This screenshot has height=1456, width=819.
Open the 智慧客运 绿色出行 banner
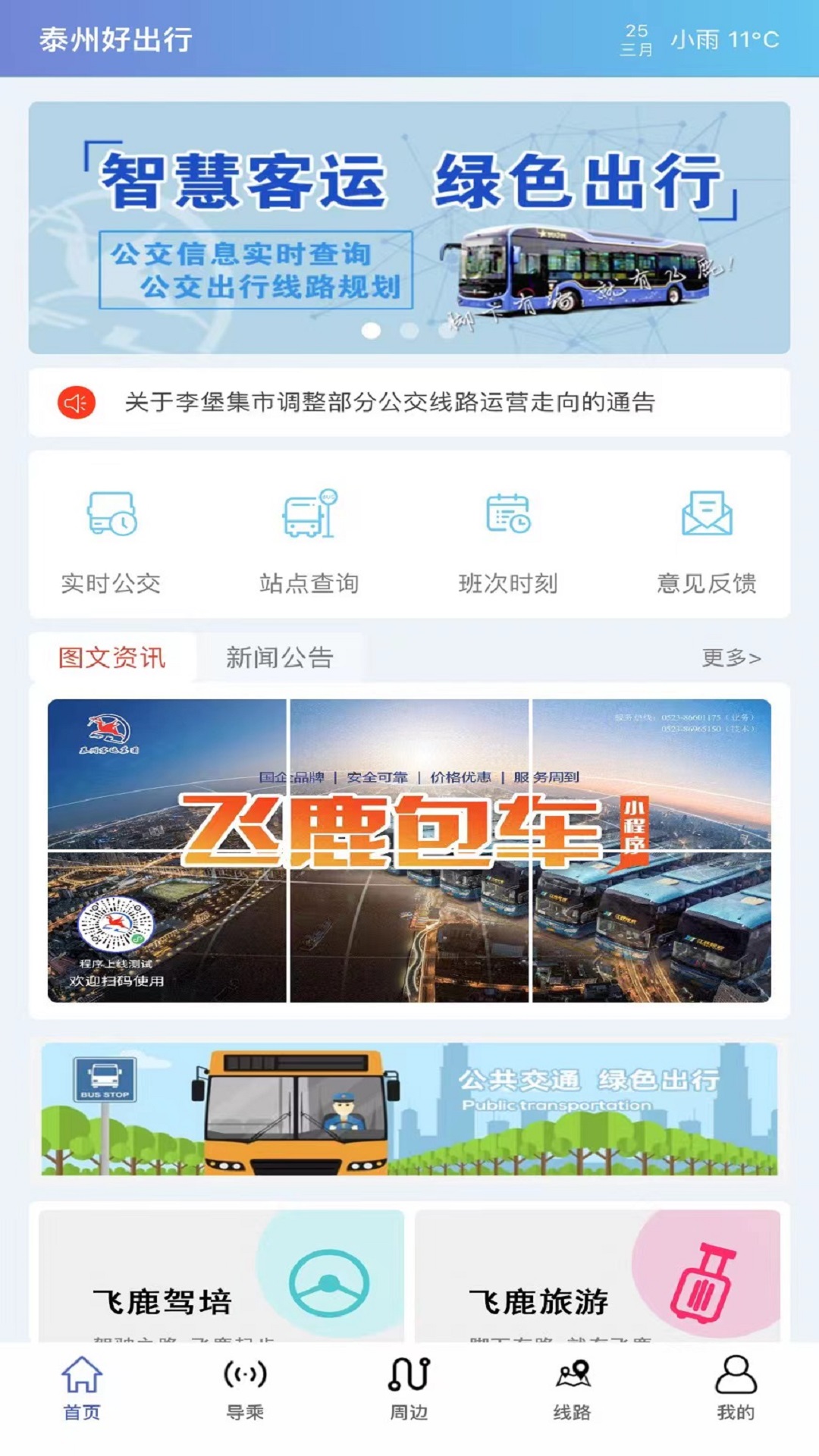(409, 227)
